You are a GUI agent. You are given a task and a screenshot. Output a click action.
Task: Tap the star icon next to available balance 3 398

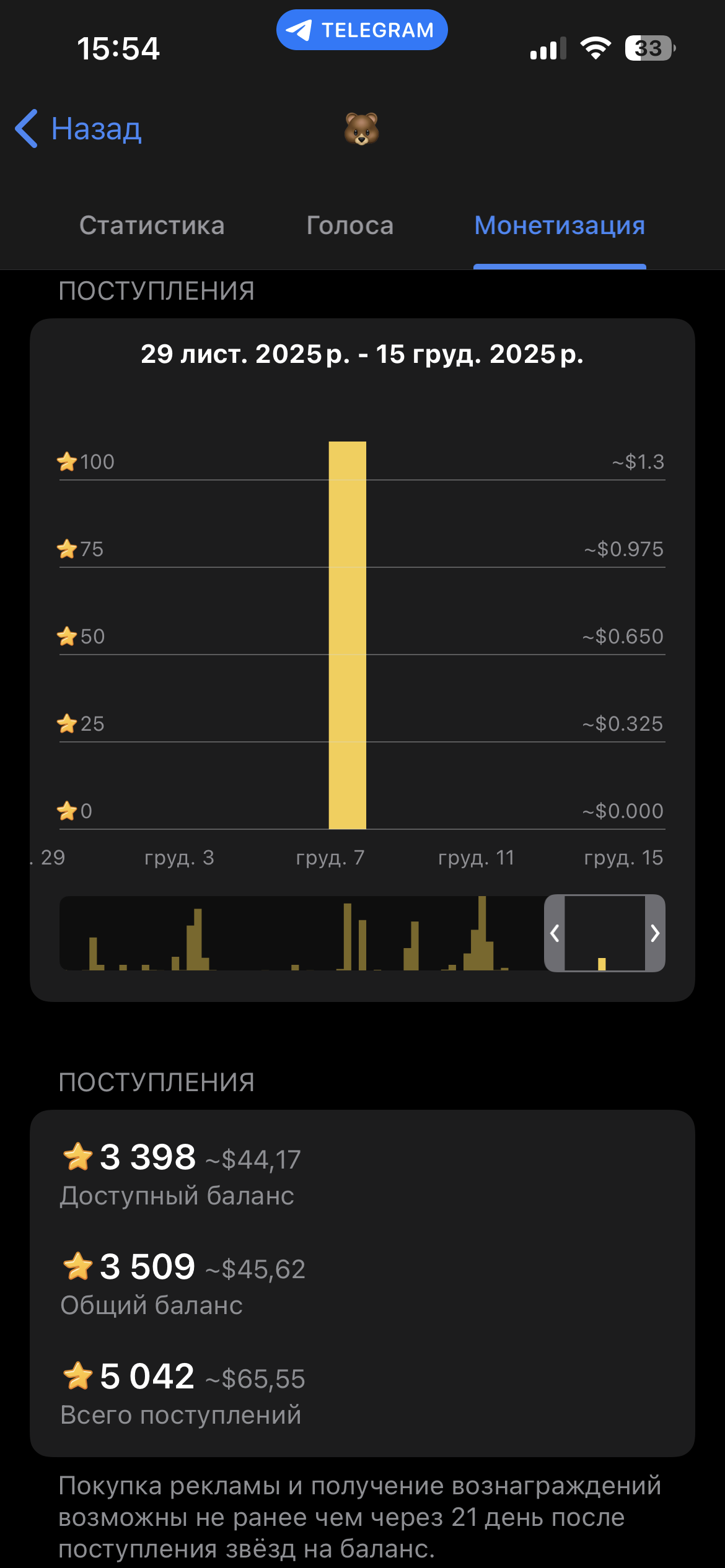[x=77, y=1156]
